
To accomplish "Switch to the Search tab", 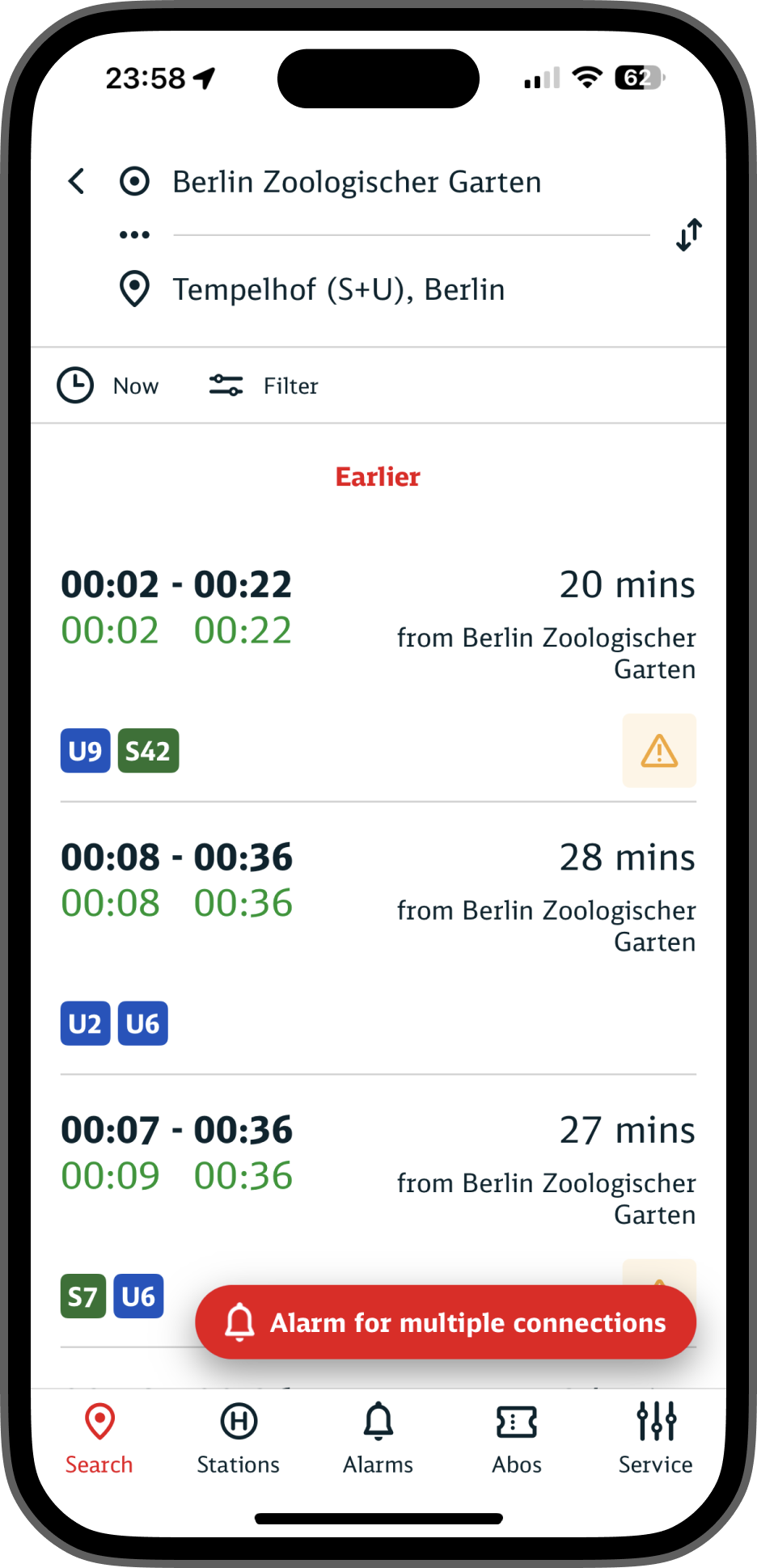I will pos(99,1439).
